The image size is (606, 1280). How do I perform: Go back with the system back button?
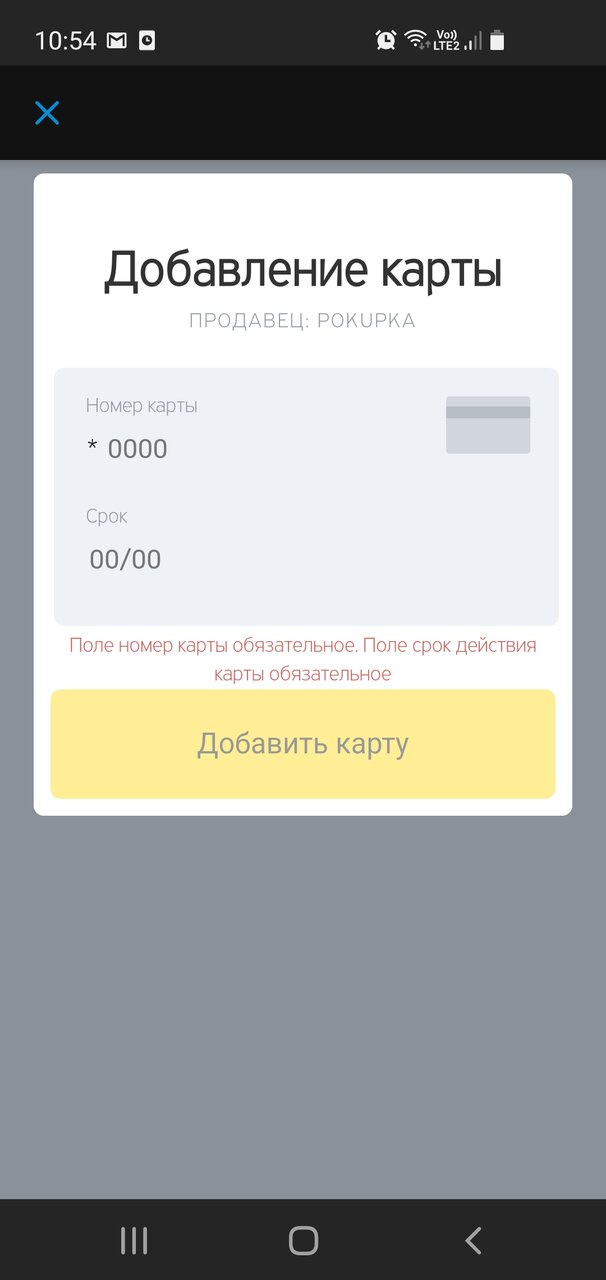pyautogui.click(x=473, y=1241)
